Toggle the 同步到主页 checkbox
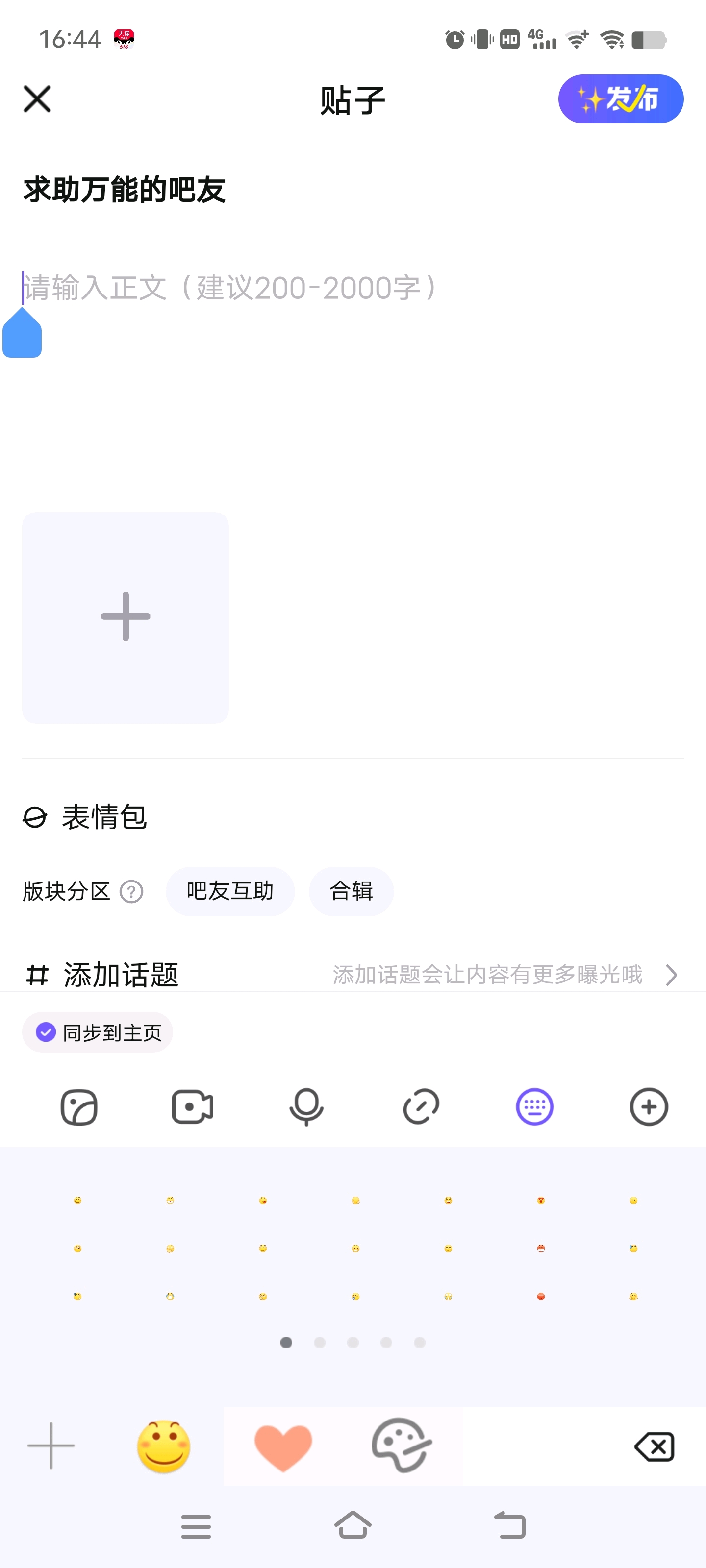The width and height of the screenshot is (706, 1568). tap(98, 1032)
